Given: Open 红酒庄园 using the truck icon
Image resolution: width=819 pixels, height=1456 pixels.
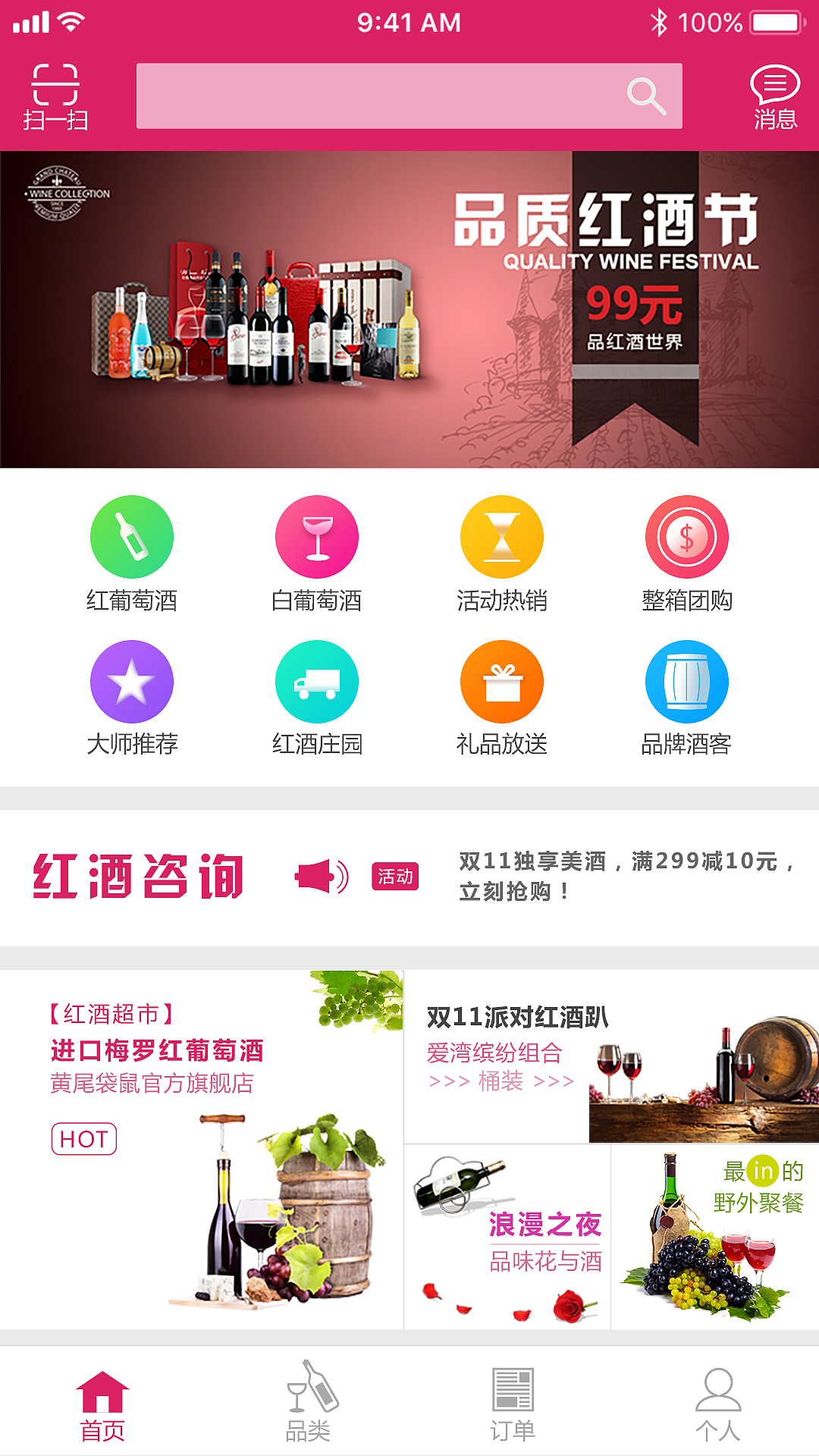Looking at the screenshot, I should [317, 680].
